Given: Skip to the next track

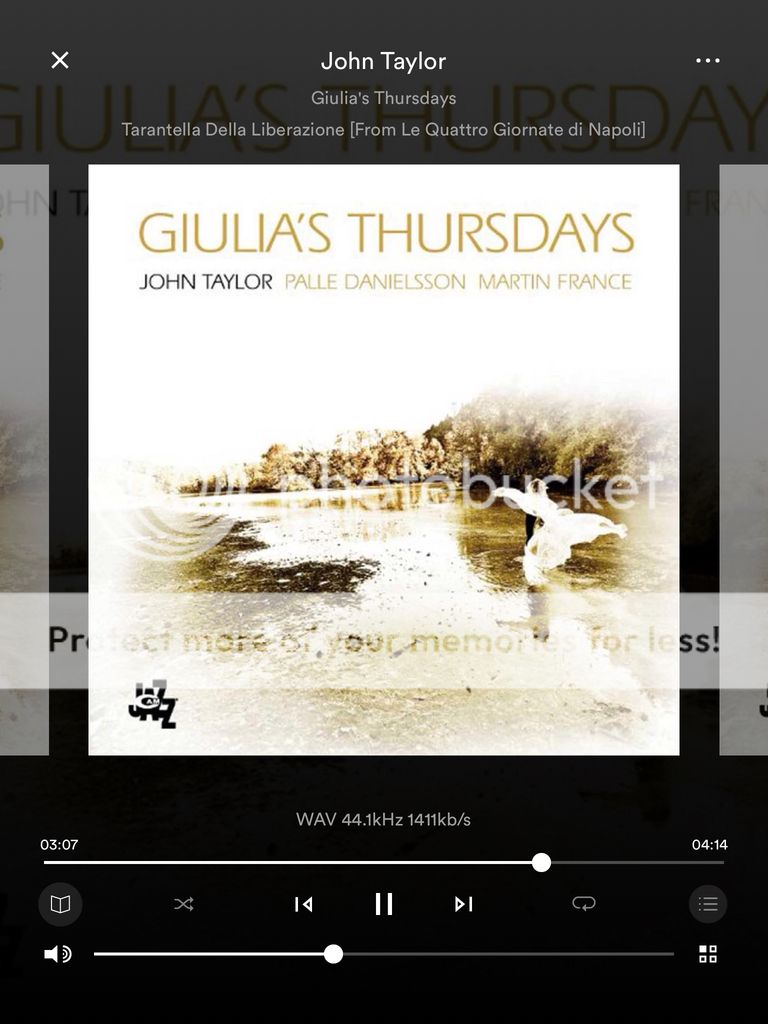Looking at the screenshot, I should pos(463,904).
